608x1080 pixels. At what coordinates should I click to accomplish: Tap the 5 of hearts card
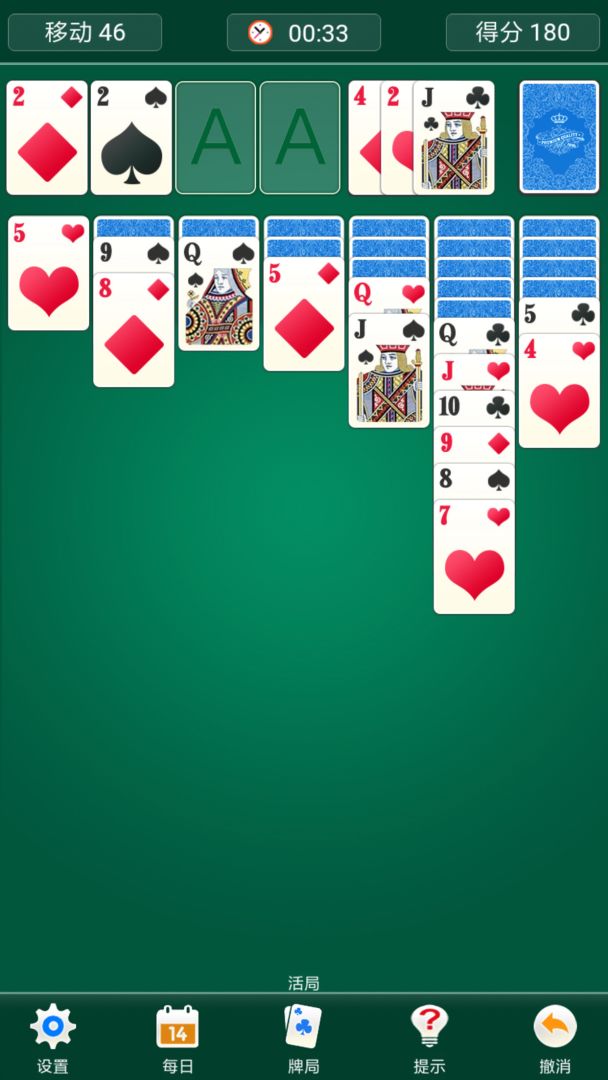coord(48,273)
